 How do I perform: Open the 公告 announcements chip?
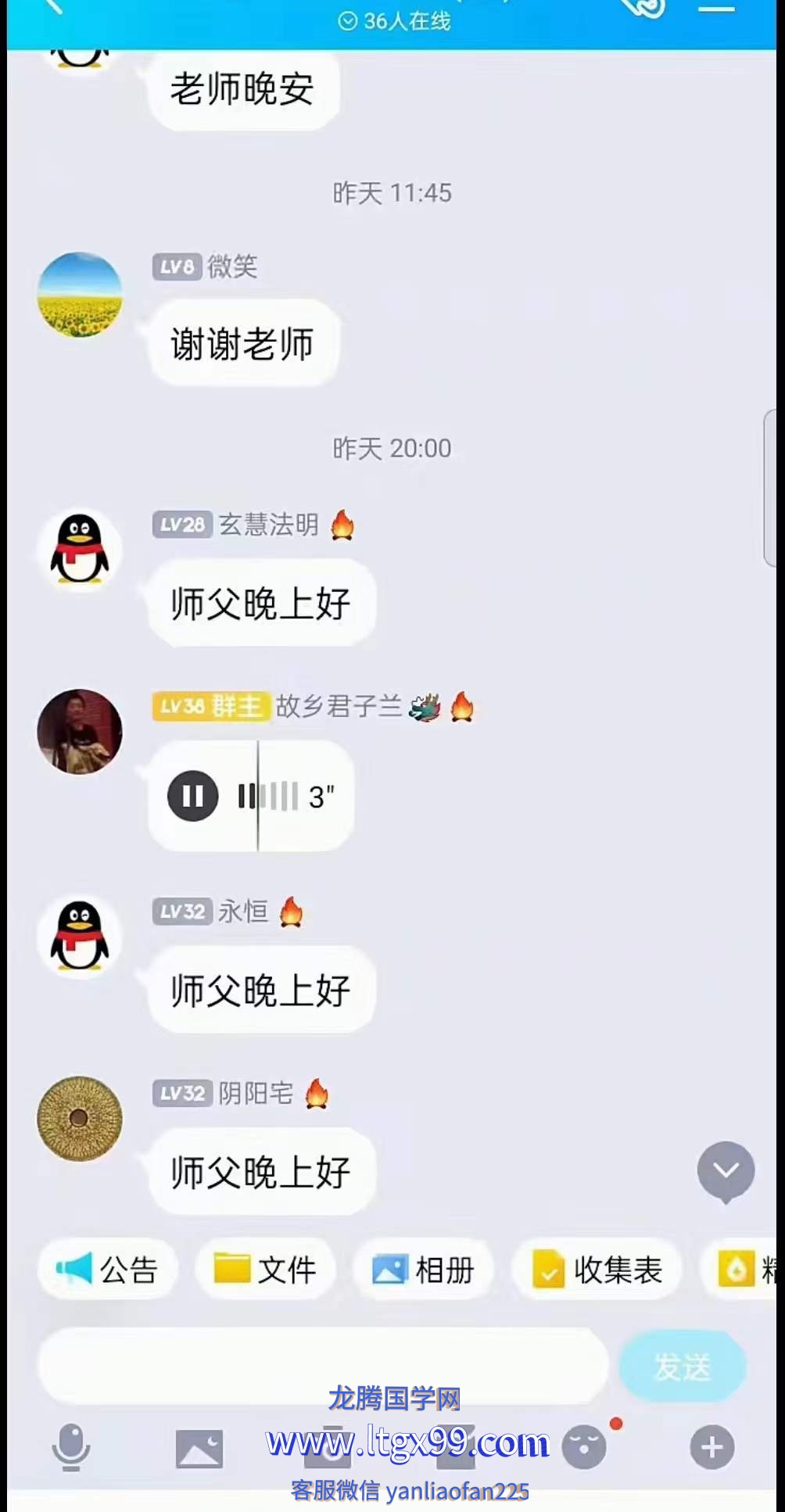[109, 1269]
